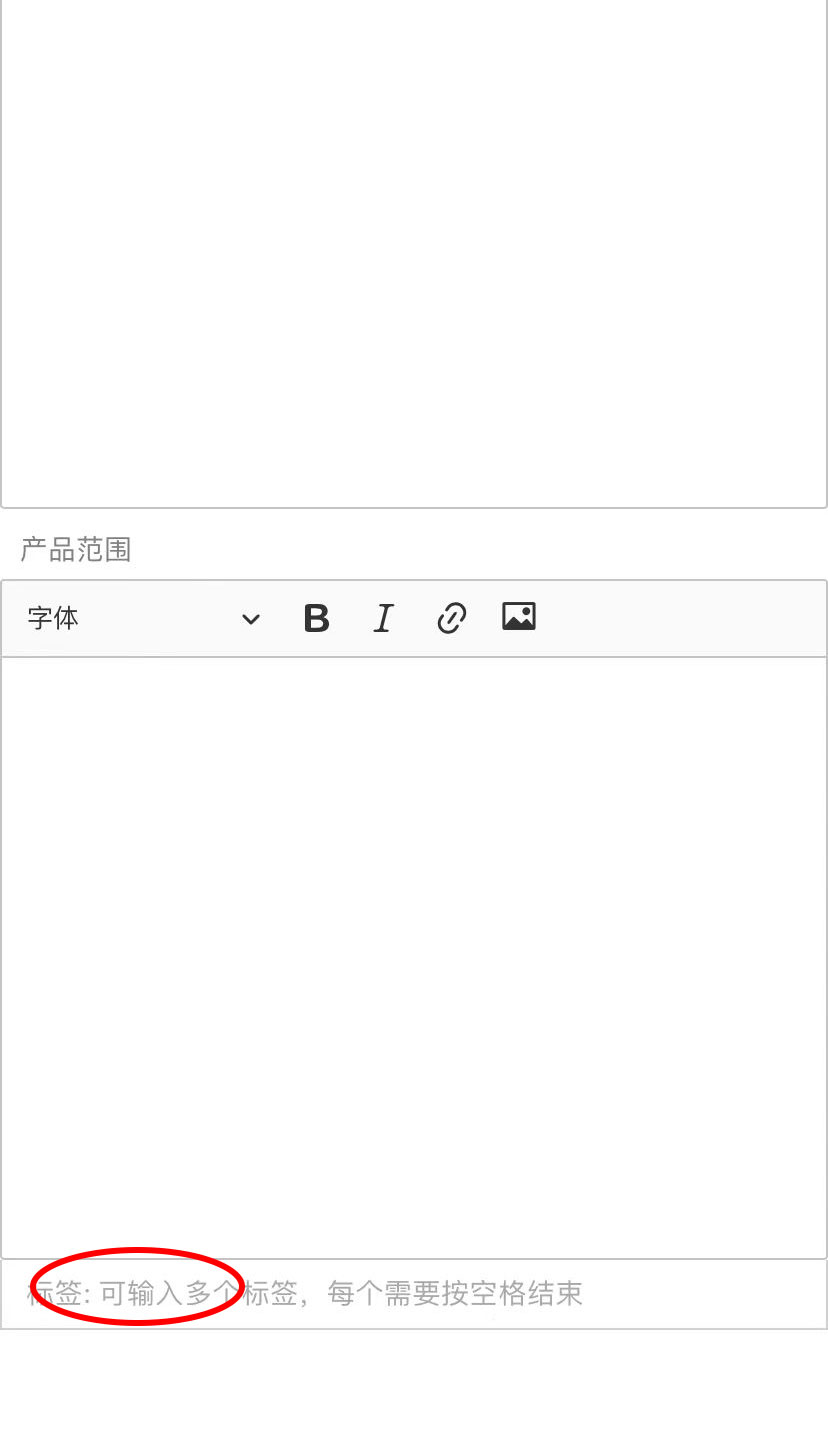Focus the 产品范围 text editor area
This screenshot has height=1430, width=828.
(x=414, y=957)
